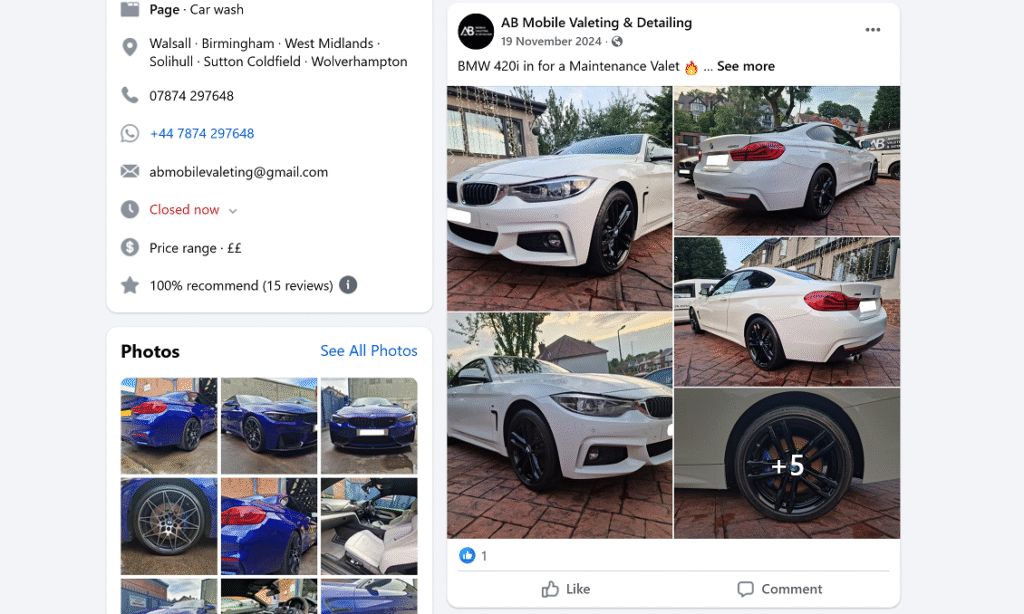Like the BMW 420i post
This screenshot has height=614, width=1024.
coord(566,589)
